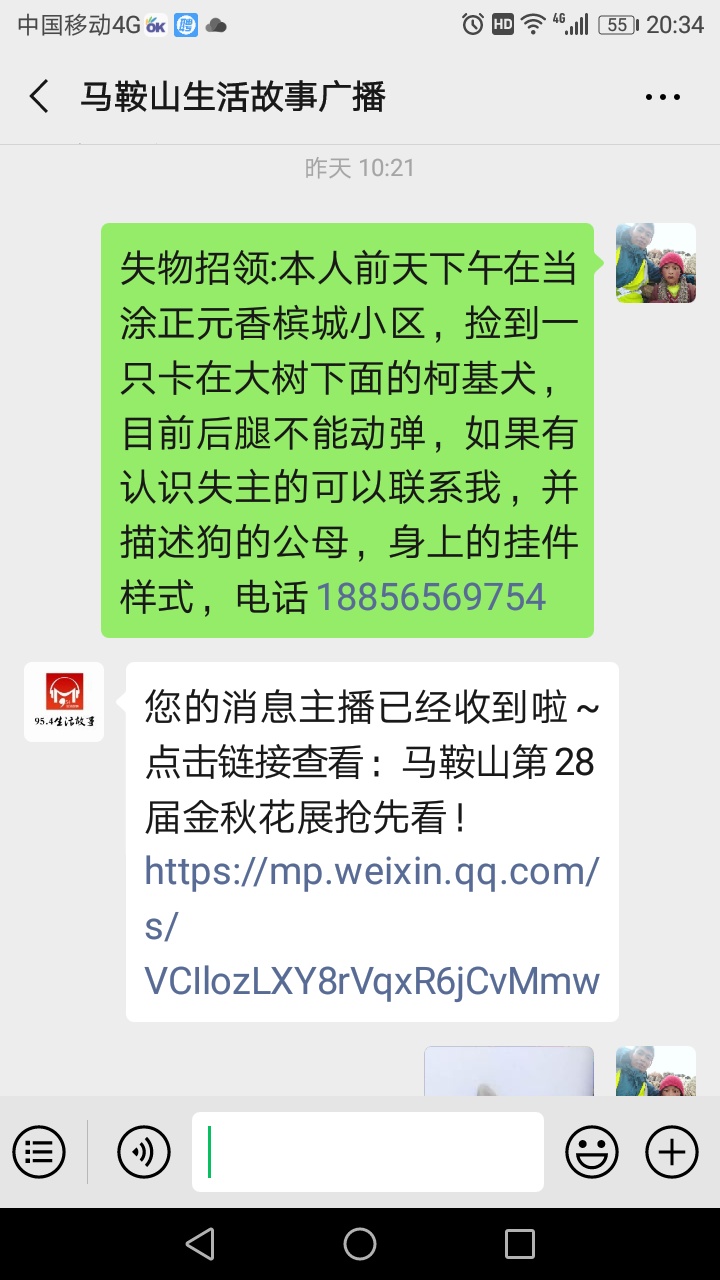View the partially visible sent image

point(509,1072)
